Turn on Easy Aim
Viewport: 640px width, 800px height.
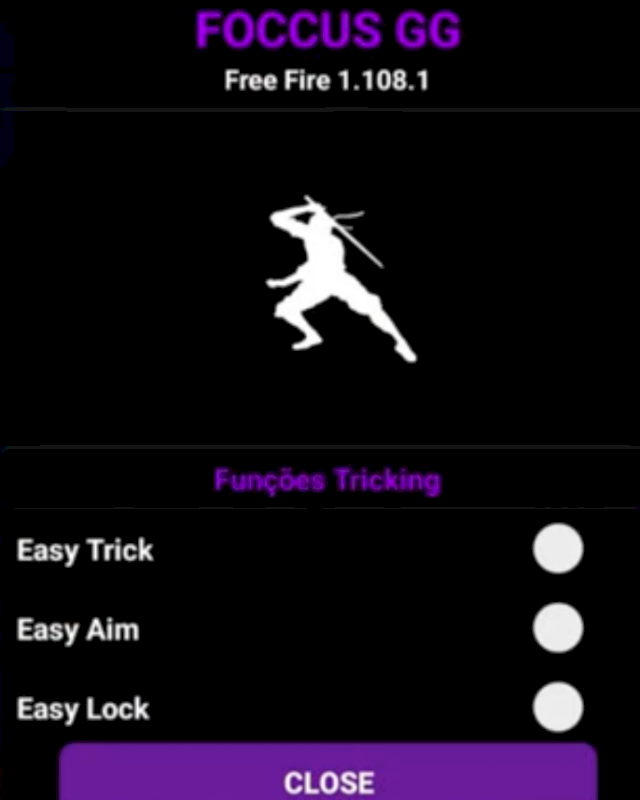pos(557,629)
